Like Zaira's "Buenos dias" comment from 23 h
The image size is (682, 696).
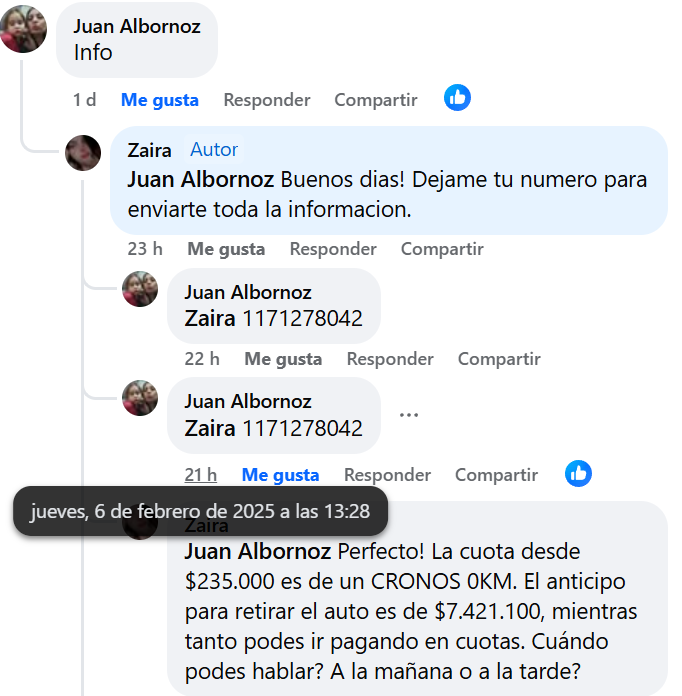(x=226, y=249)
